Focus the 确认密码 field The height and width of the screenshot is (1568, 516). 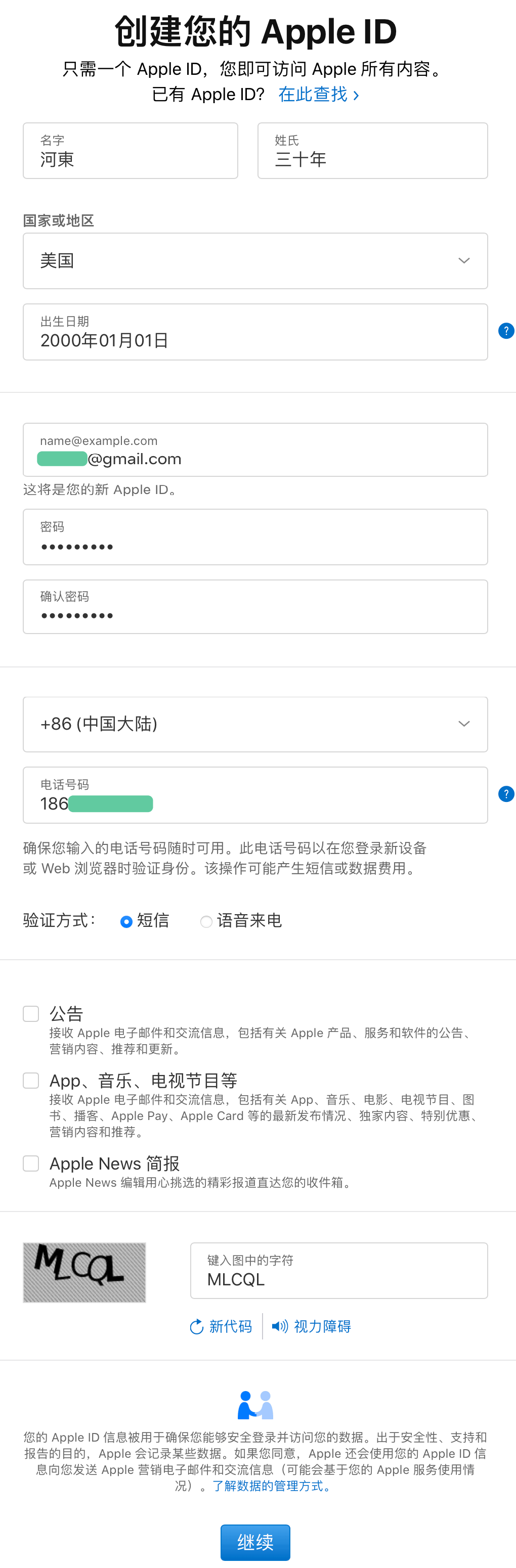(x=255, y=607)
